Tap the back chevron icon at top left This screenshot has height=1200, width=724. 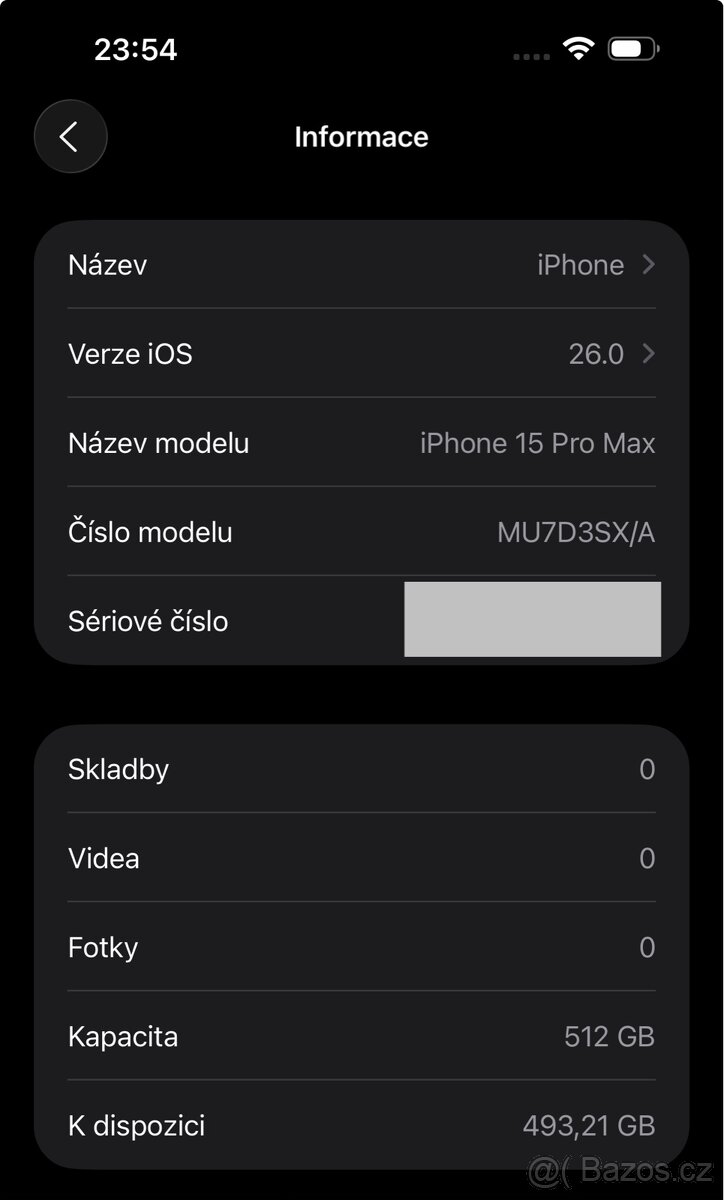pos(70,136)
